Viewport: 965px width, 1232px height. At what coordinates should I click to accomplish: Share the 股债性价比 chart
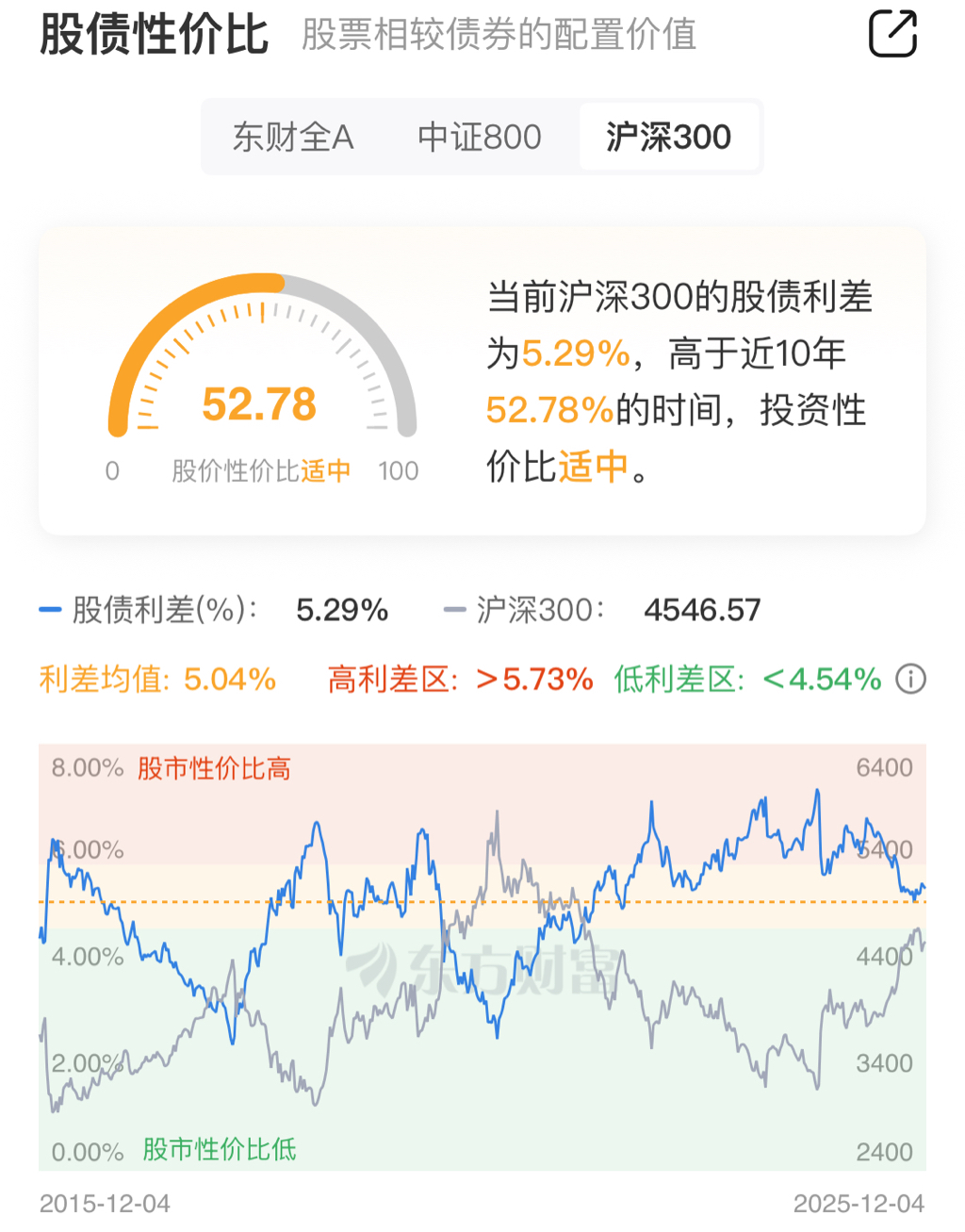(891, 34)
